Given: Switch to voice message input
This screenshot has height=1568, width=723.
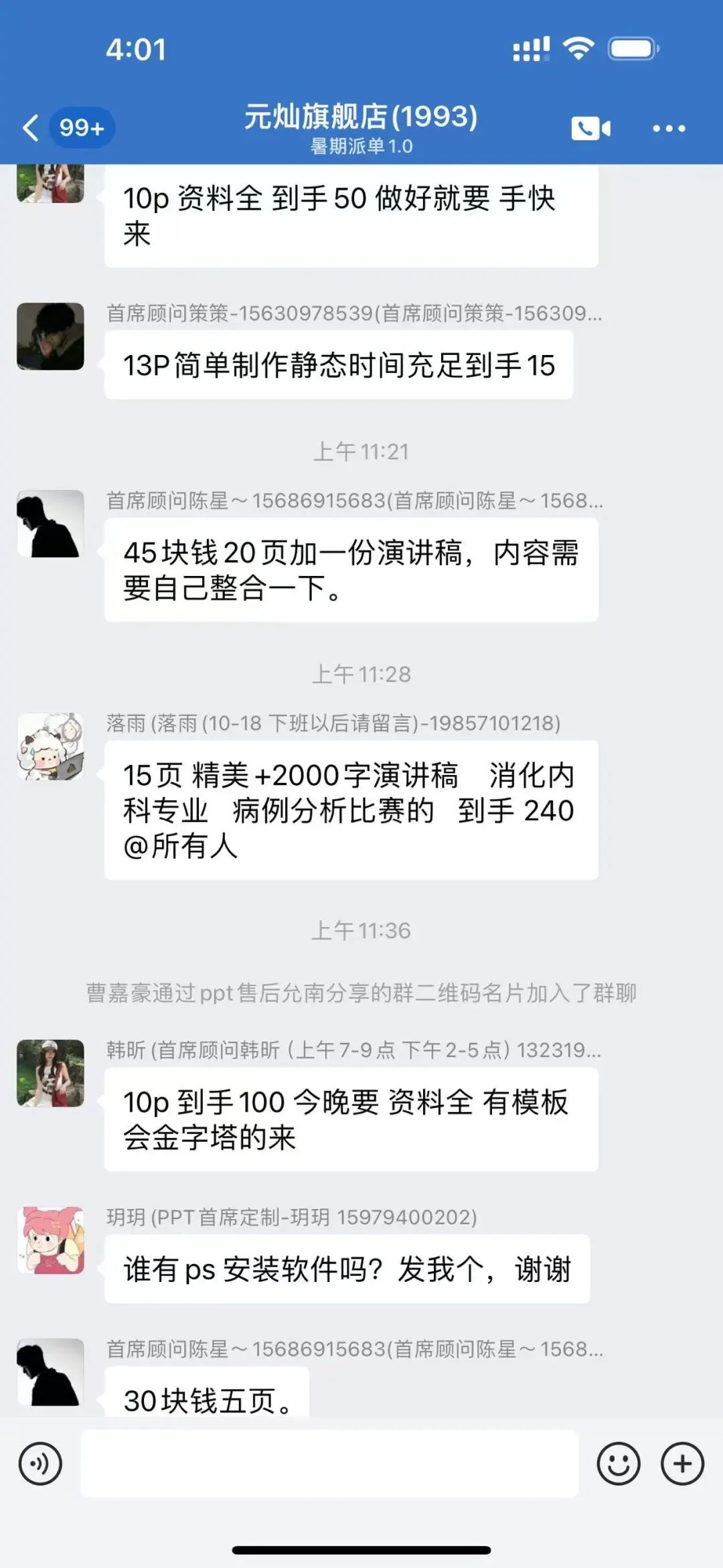Looking at the screenshot, I should [x=40, y=1464].
